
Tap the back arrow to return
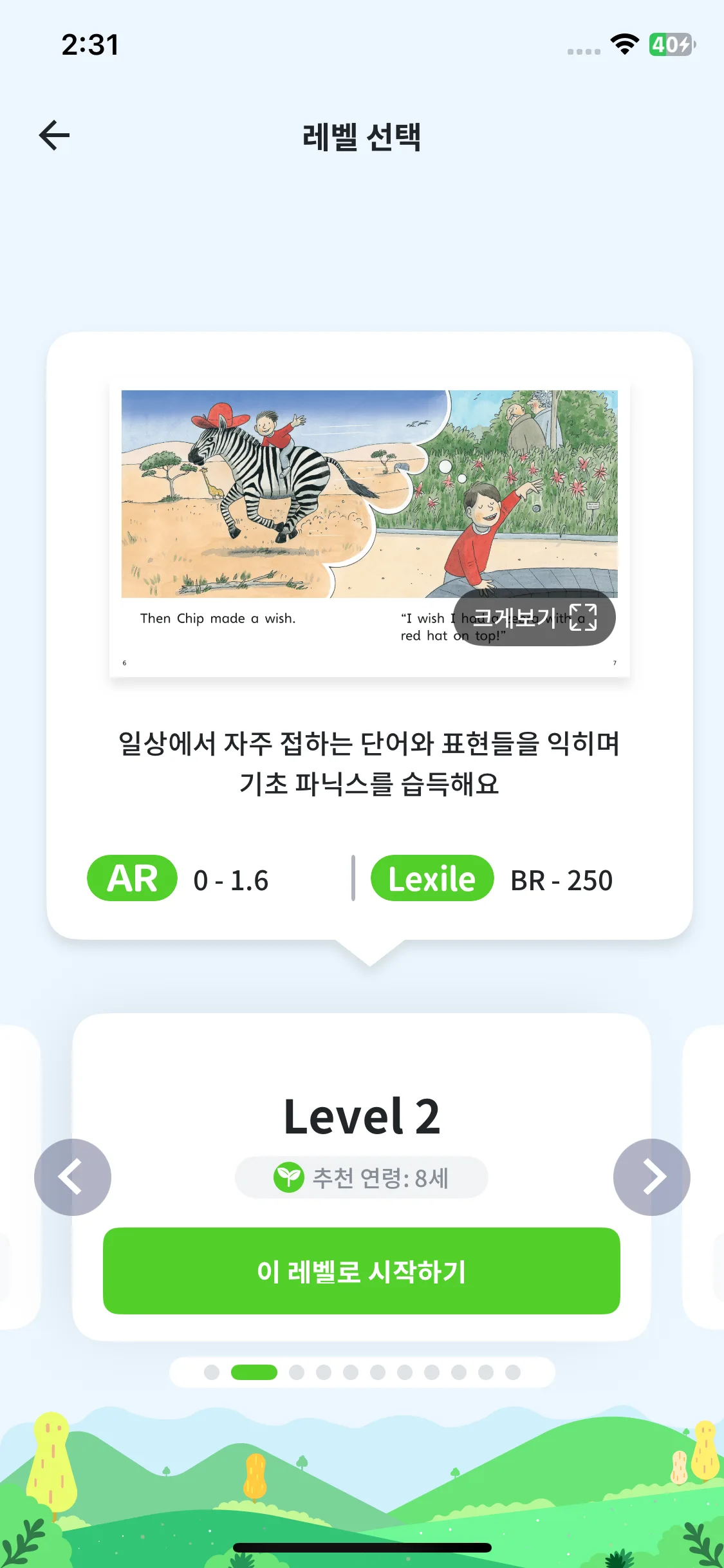[x=54, y=135]
